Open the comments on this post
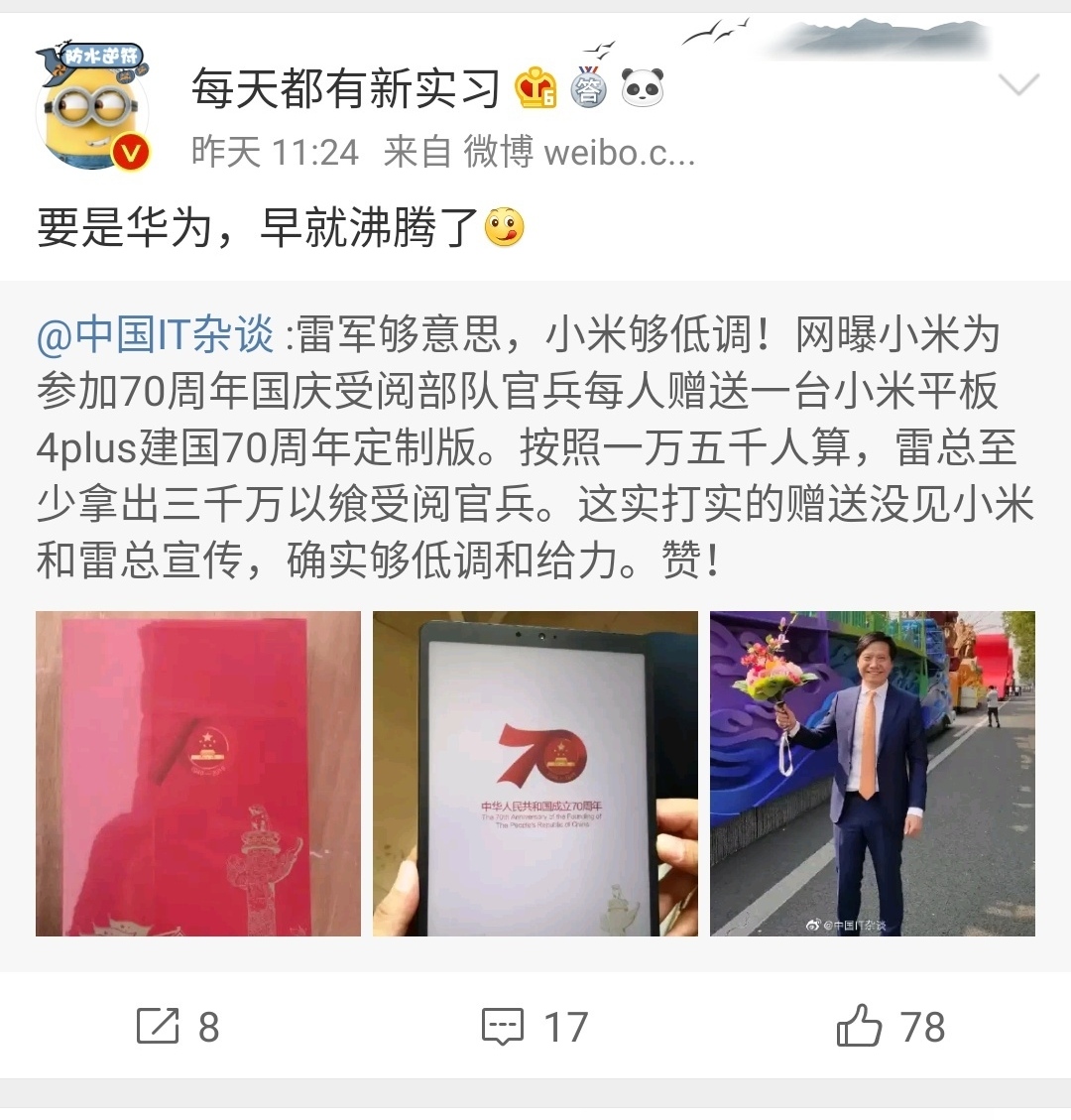The width and height of the screenshot is (1071, 1120). (x=535, y=1027)
